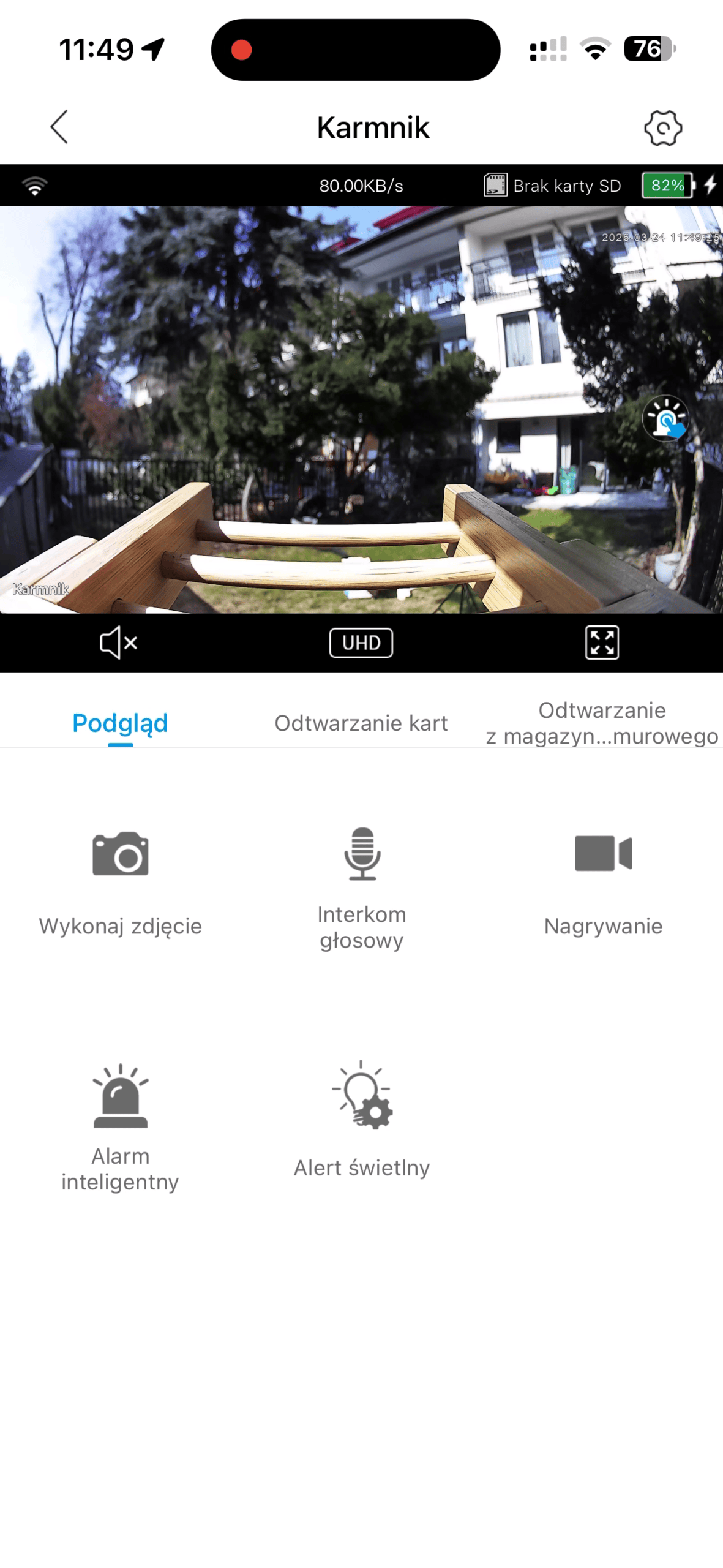This screenshot has width=723, height=1568.
Task: Tap the light control icon on video
Action: 665,418
